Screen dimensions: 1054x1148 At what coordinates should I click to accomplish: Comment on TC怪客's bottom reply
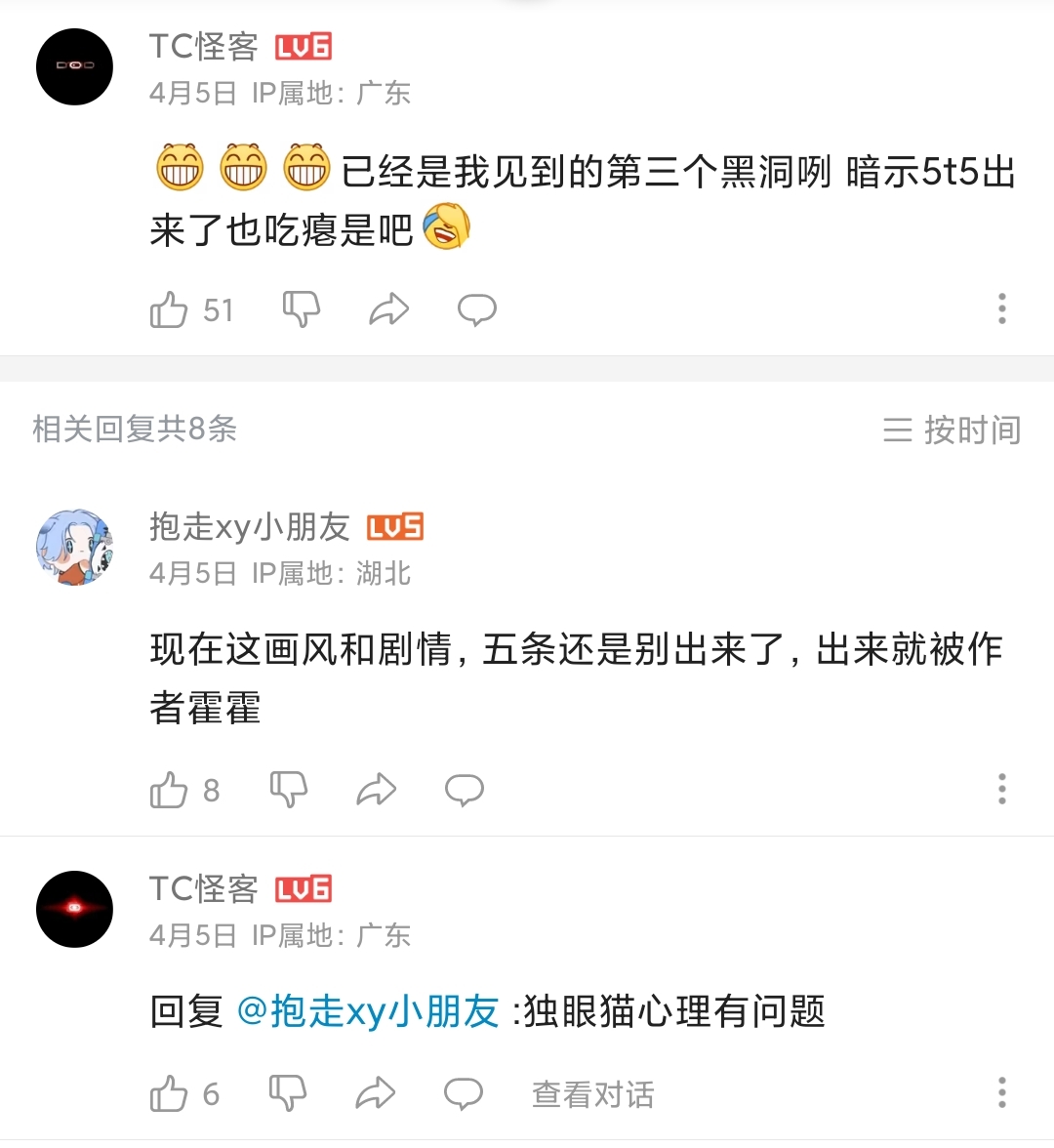pos(462,1093)
